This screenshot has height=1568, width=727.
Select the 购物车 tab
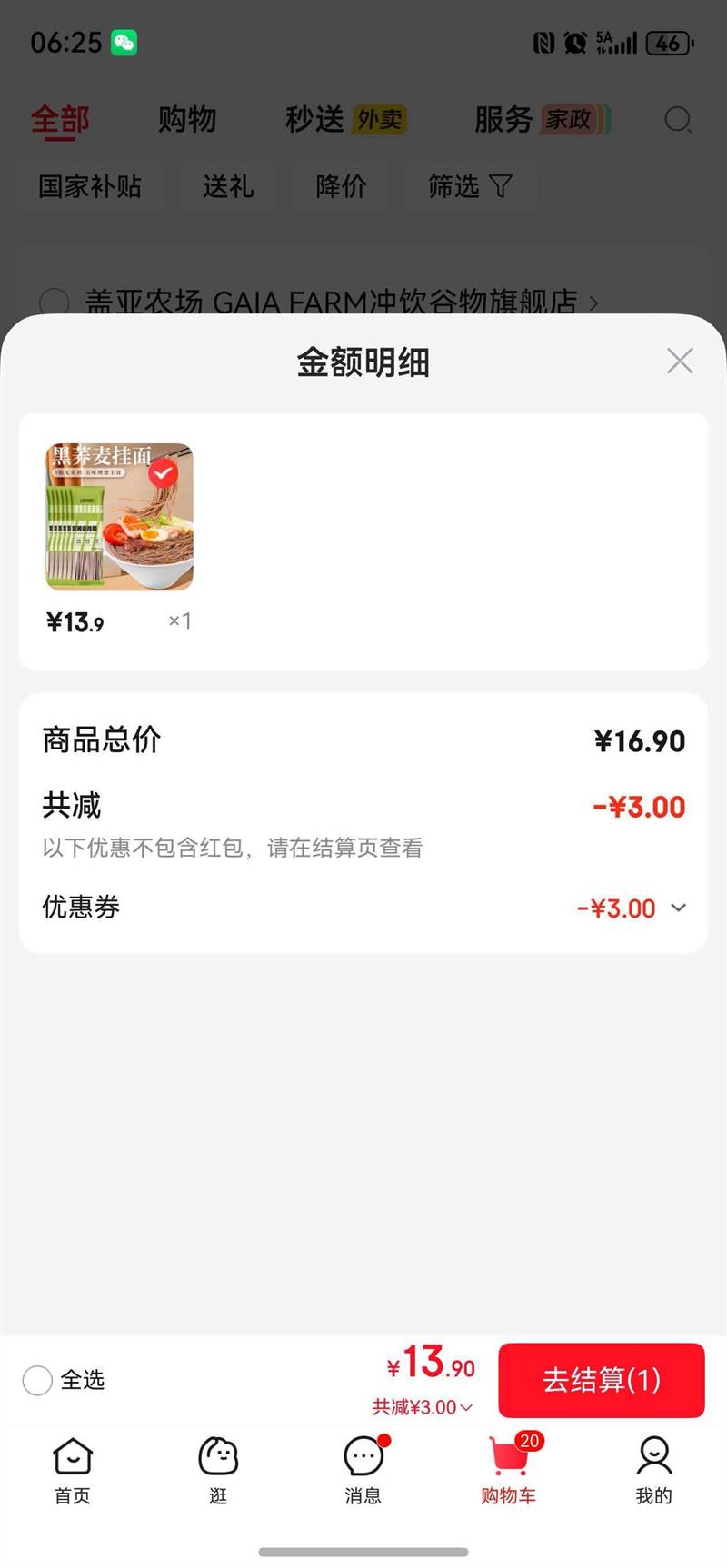pos(509,1470)
